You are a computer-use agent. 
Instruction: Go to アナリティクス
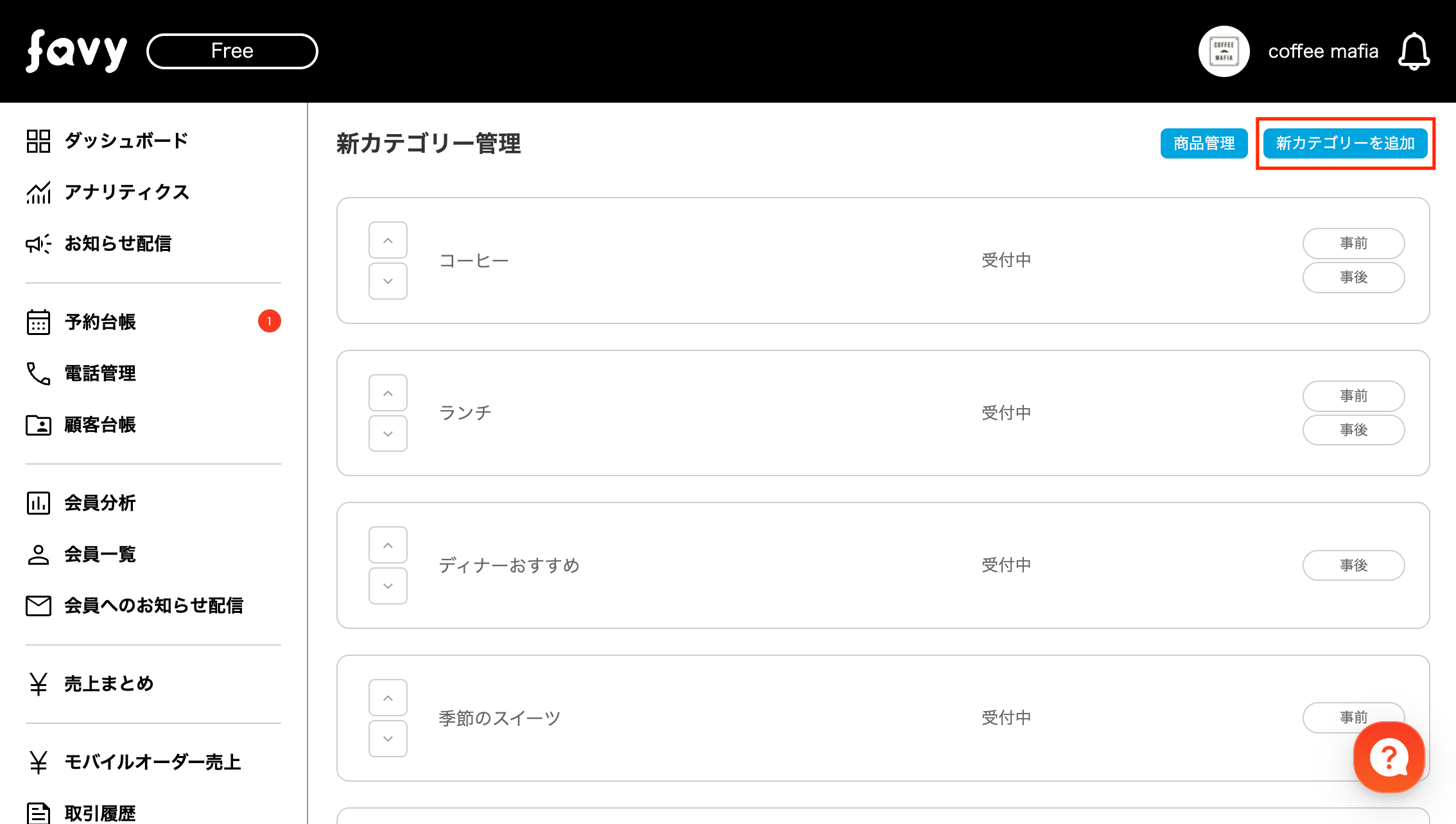coord(126,192)
